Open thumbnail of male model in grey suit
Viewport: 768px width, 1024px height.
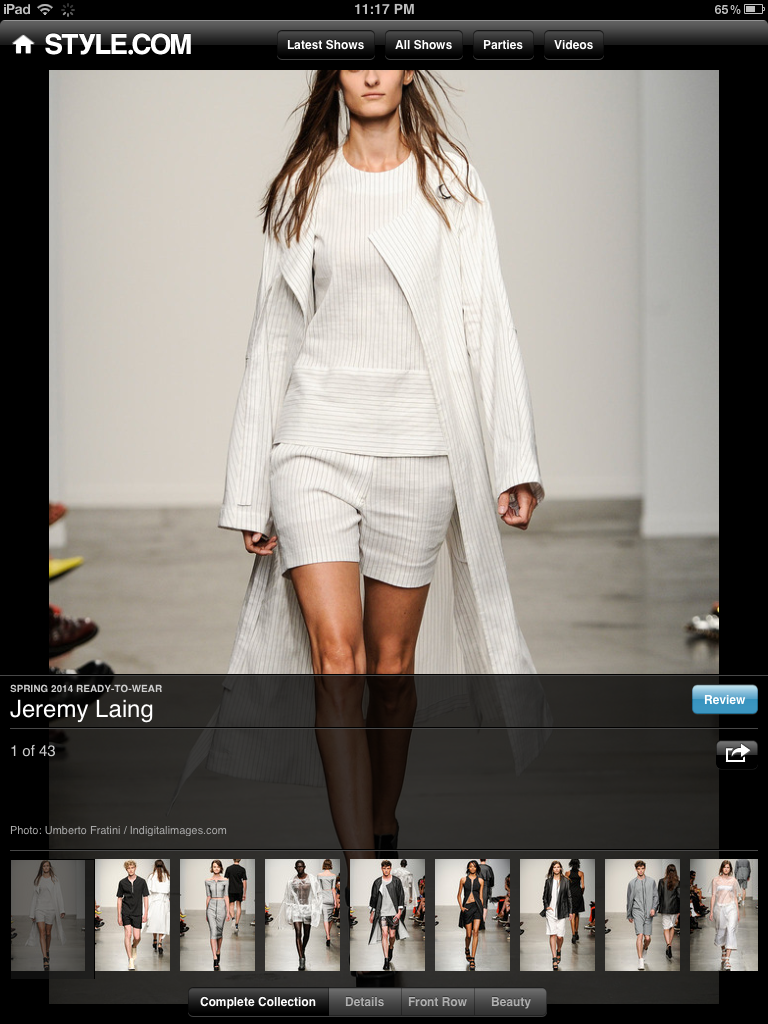642,915
